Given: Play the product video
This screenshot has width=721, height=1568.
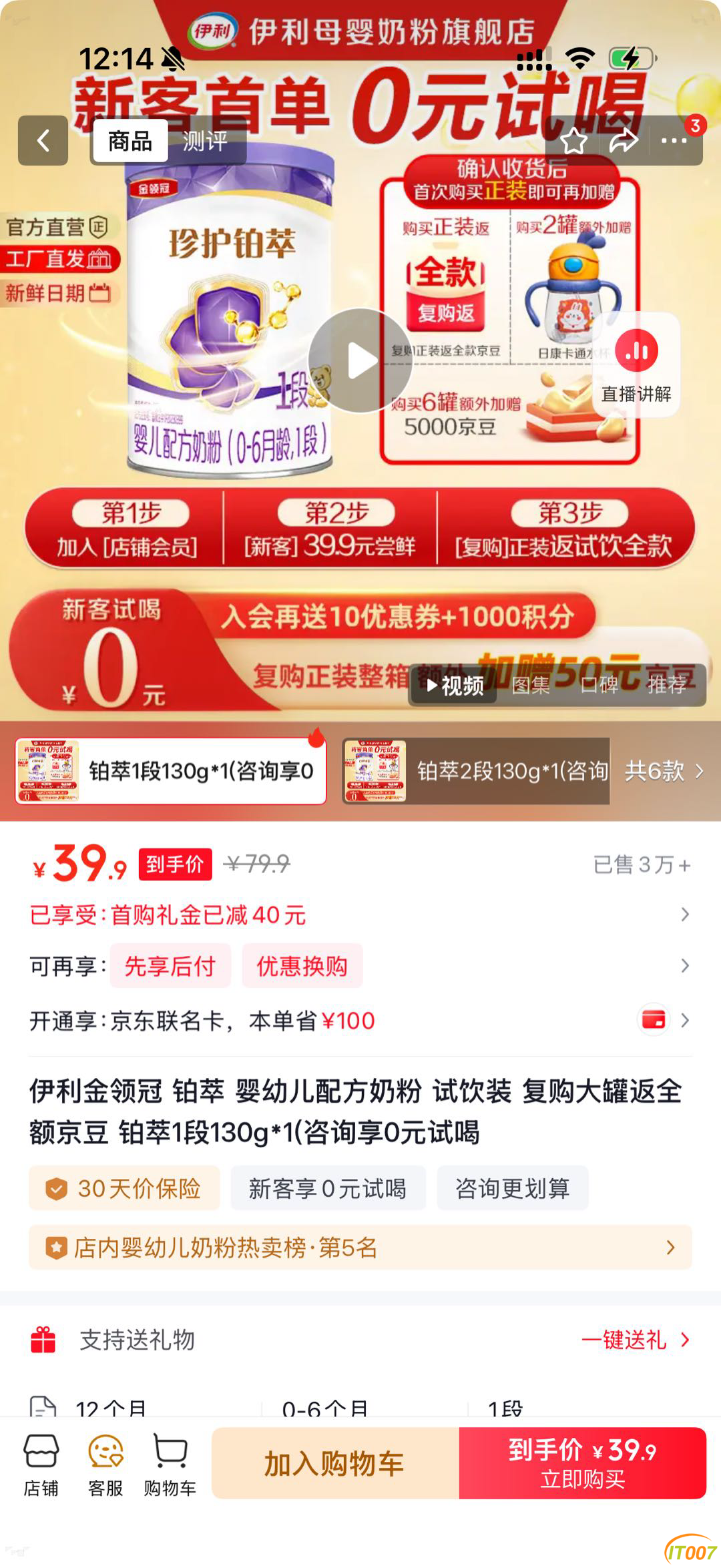Looking at the screenshot, I should point(360,360).
